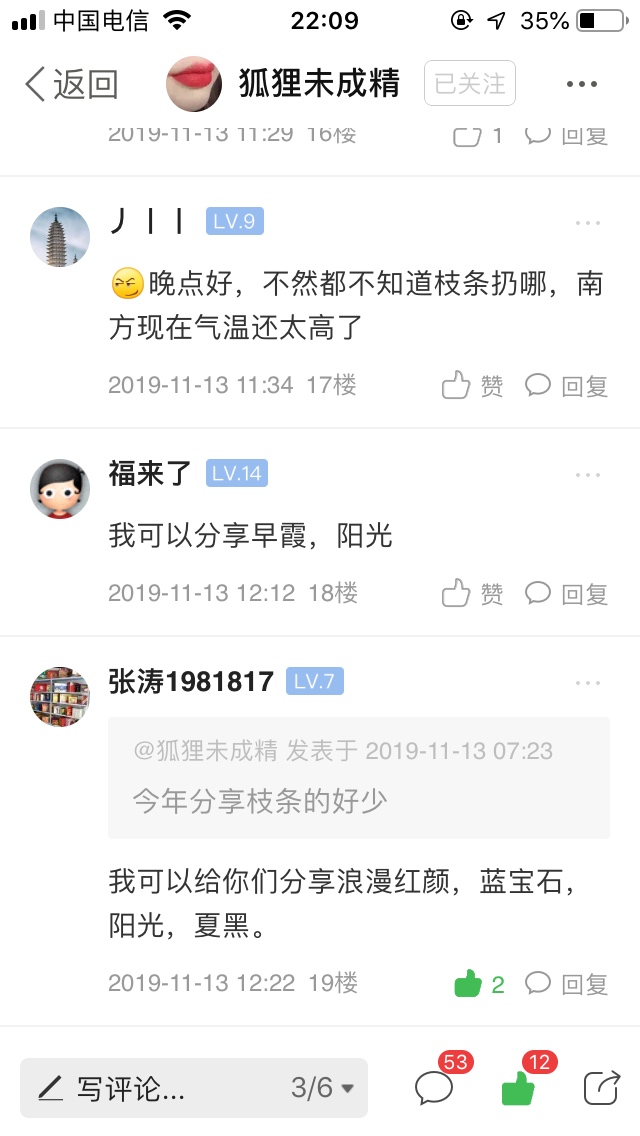Open 张涛1981817's avatar
This screenshot has width=640, height=1136.
coord(59,696)
